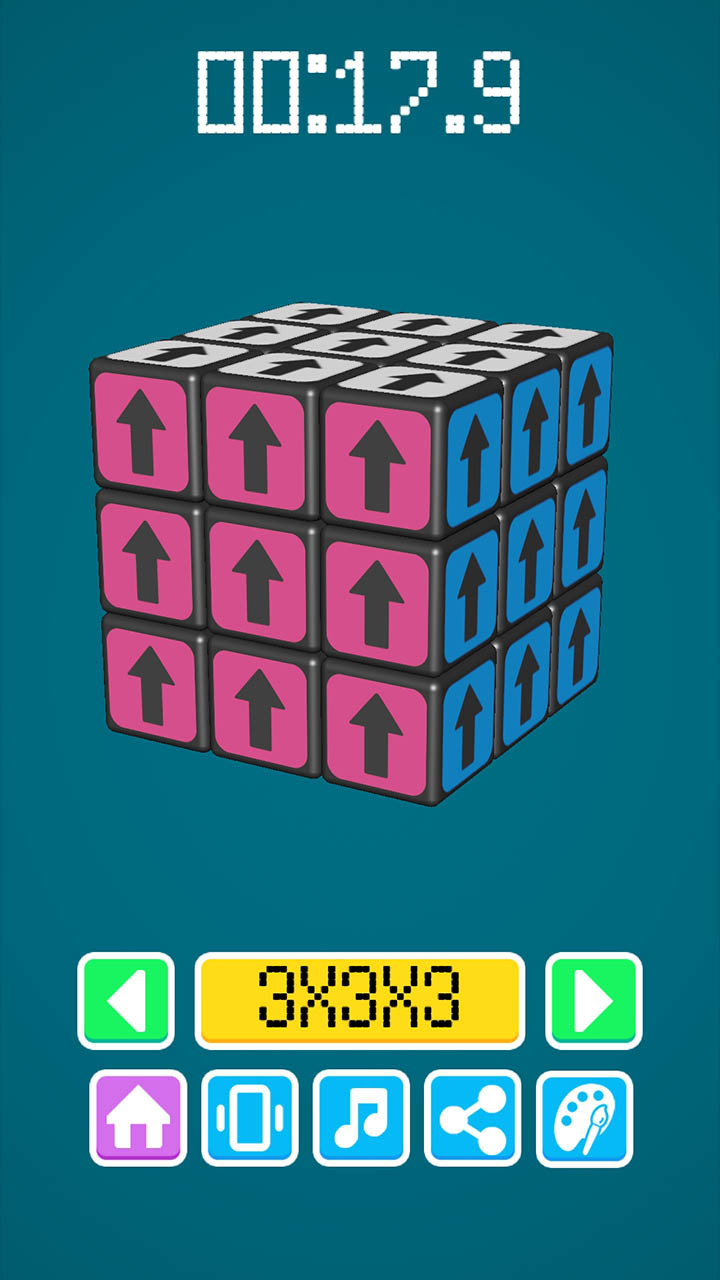Toggle the music note sound button
Screen dimensions: 720x1280
coord(361,1118)
